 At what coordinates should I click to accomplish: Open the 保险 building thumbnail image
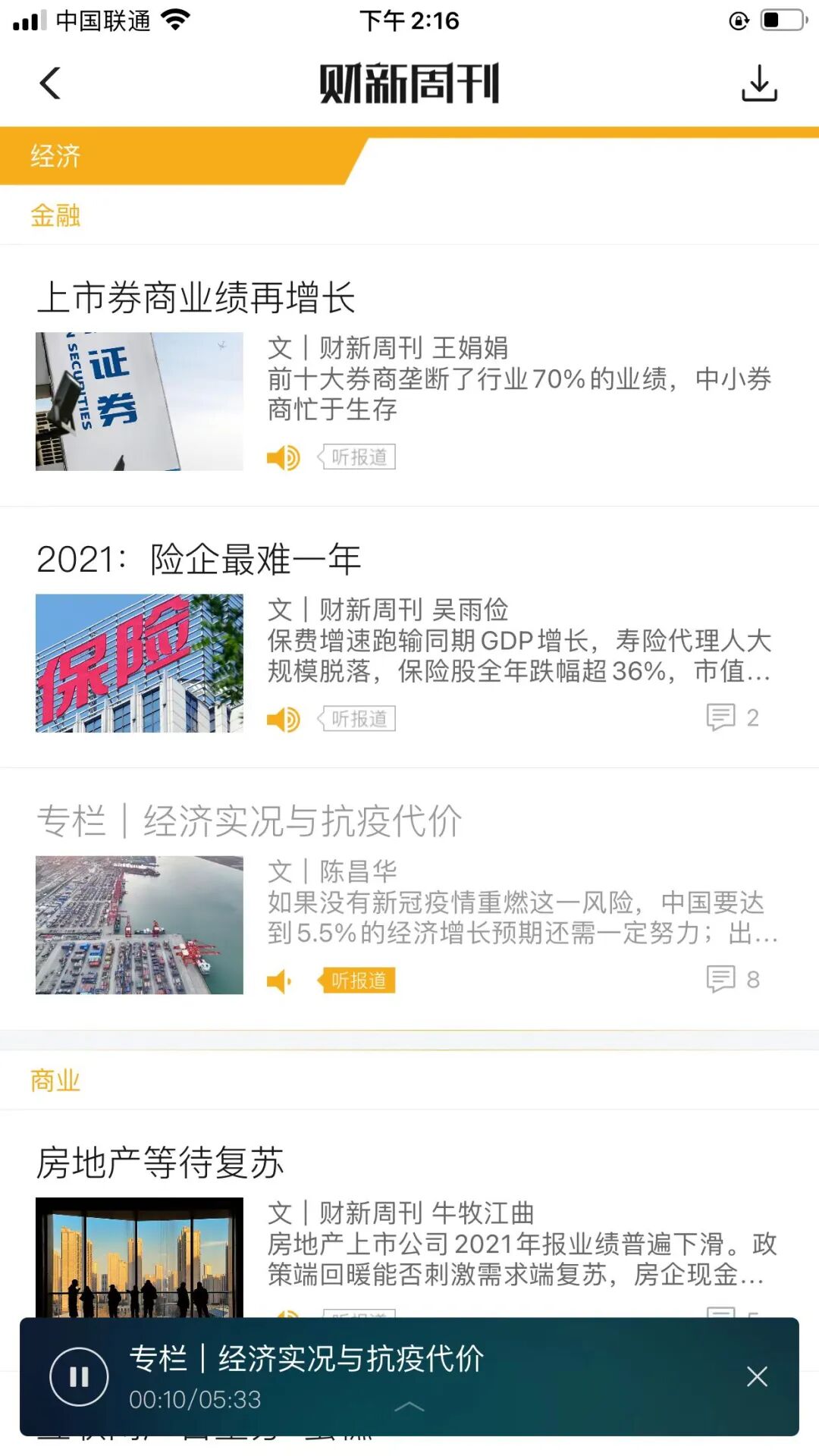(140, 663)
